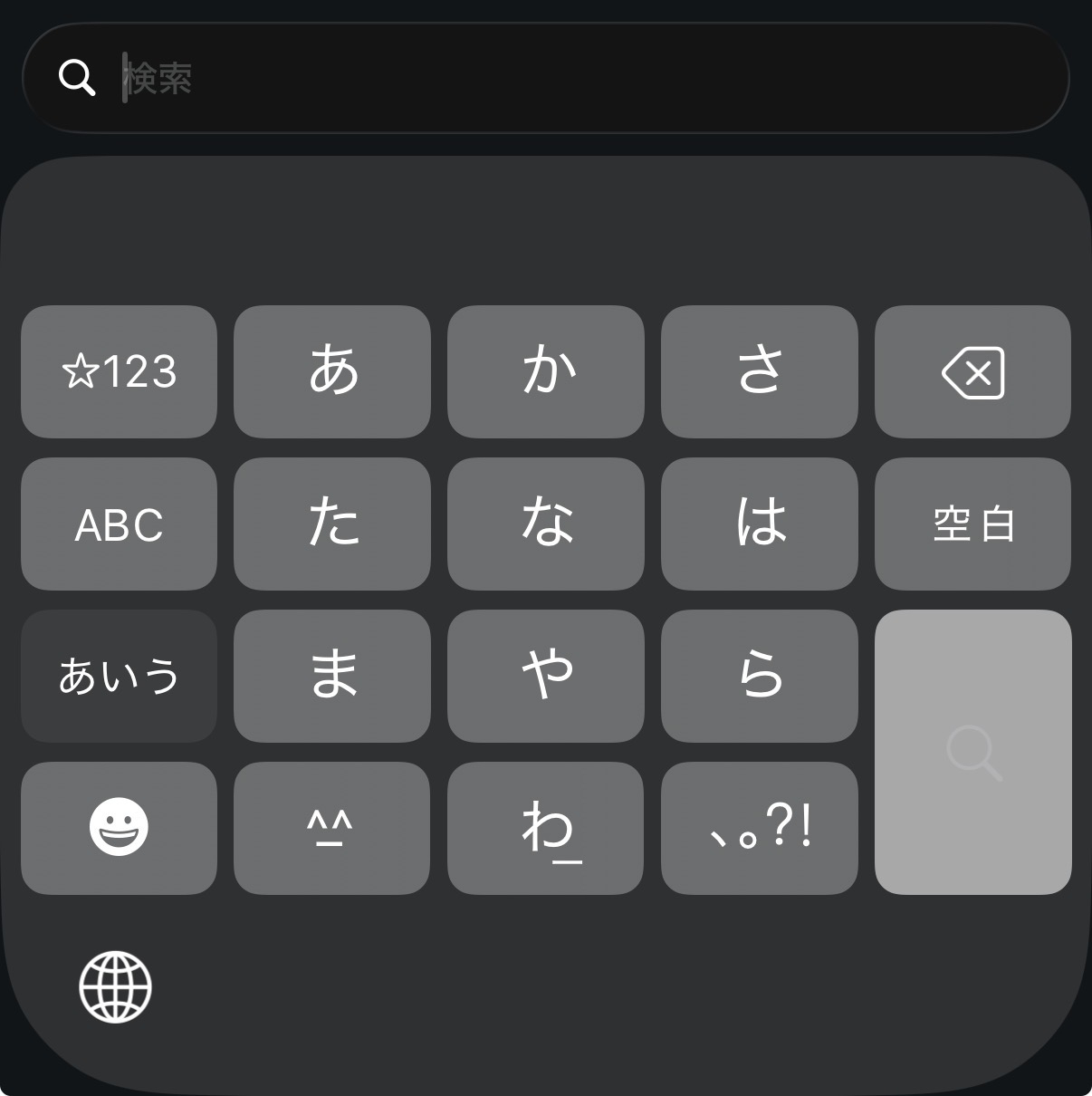Open the emoji keyboard
Viewport: 1092px width, 1096px height.
pyautogui.click(x=119, y=828)
